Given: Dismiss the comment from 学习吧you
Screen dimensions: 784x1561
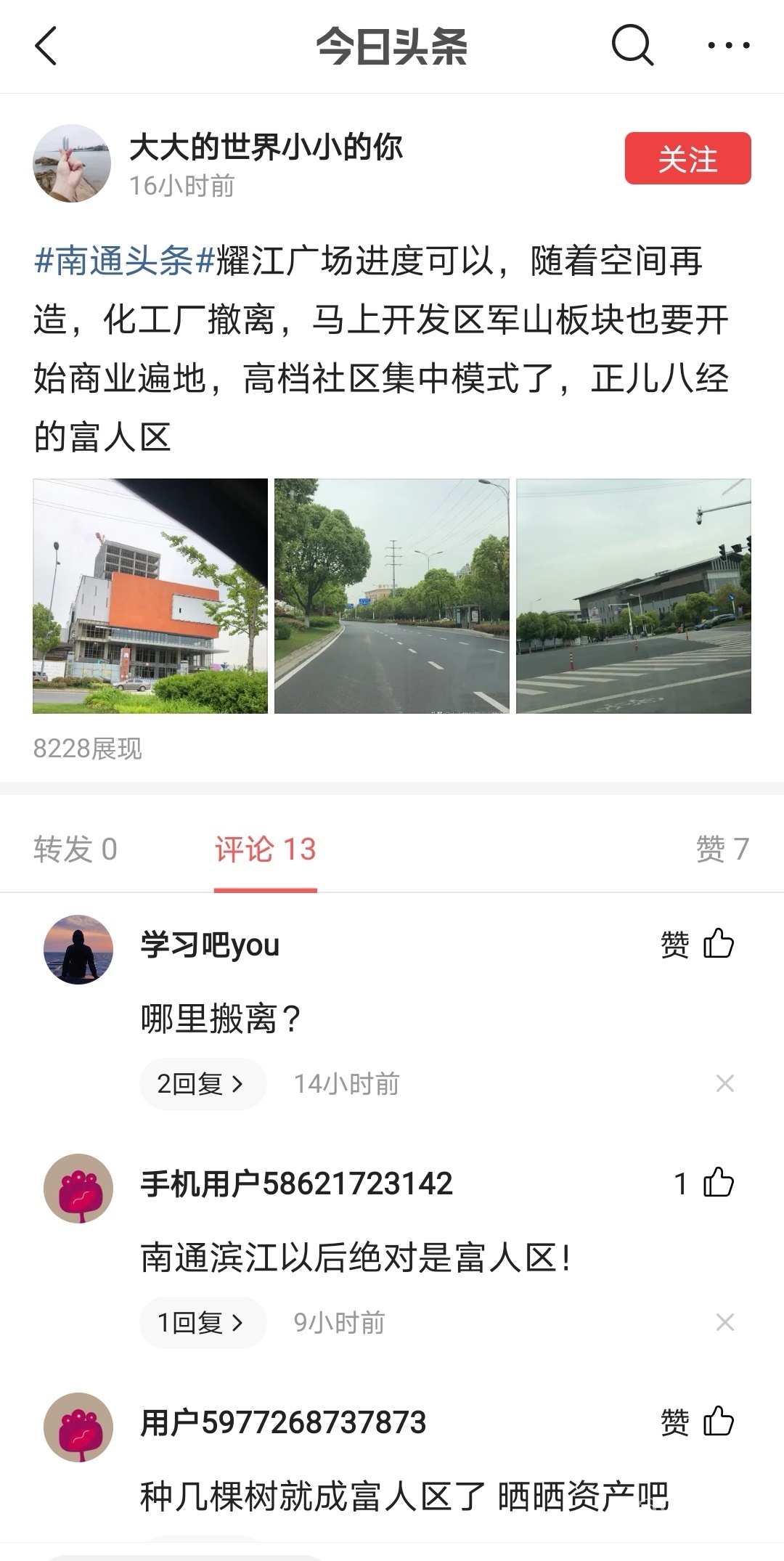Looking at the screenshot, I should coord(724,1084).
